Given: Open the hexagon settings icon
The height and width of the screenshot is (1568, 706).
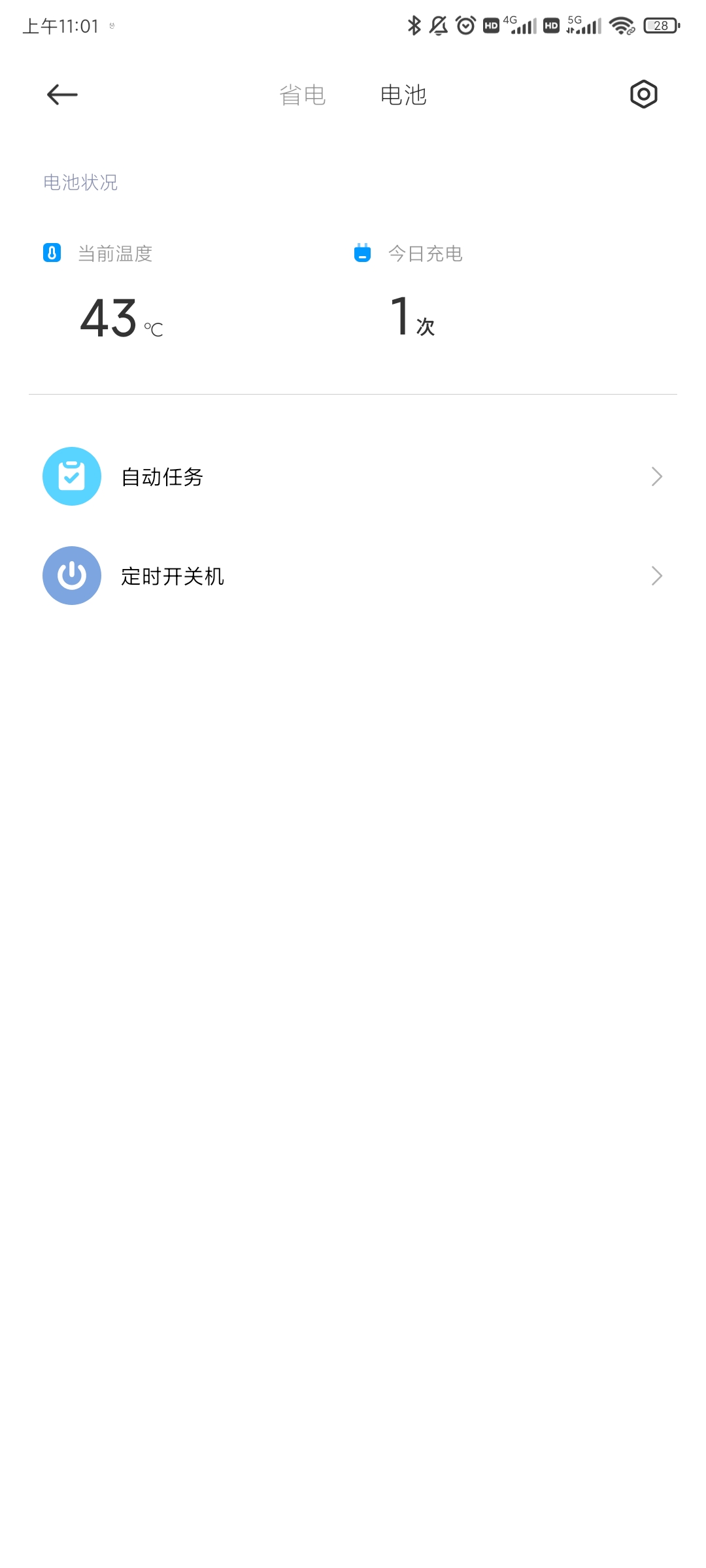Looking at the screenshot, I should tap(643, 95).
